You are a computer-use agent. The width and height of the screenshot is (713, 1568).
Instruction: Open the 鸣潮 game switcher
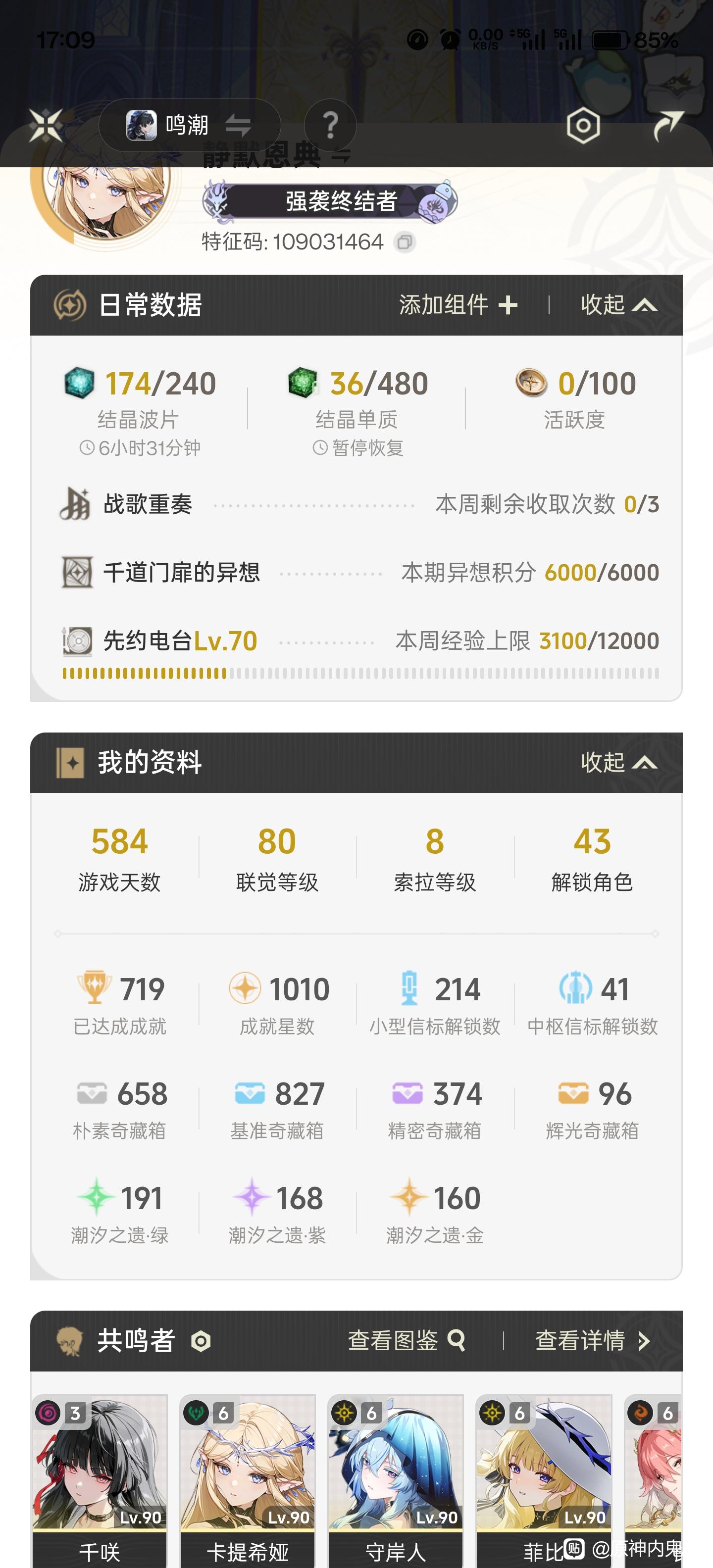point(189,125)
